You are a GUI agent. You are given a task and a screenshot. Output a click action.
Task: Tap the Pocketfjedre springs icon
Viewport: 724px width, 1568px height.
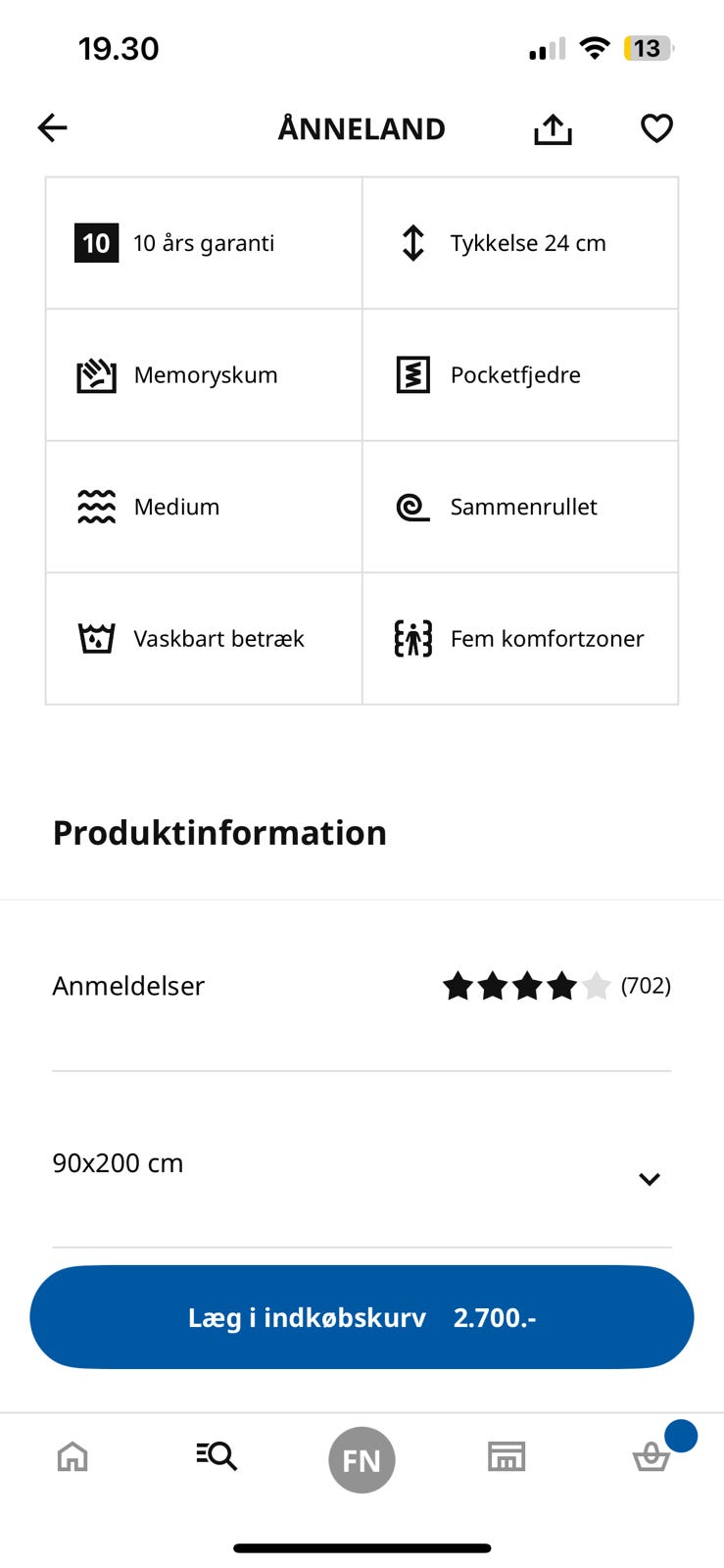pos(412,374)
